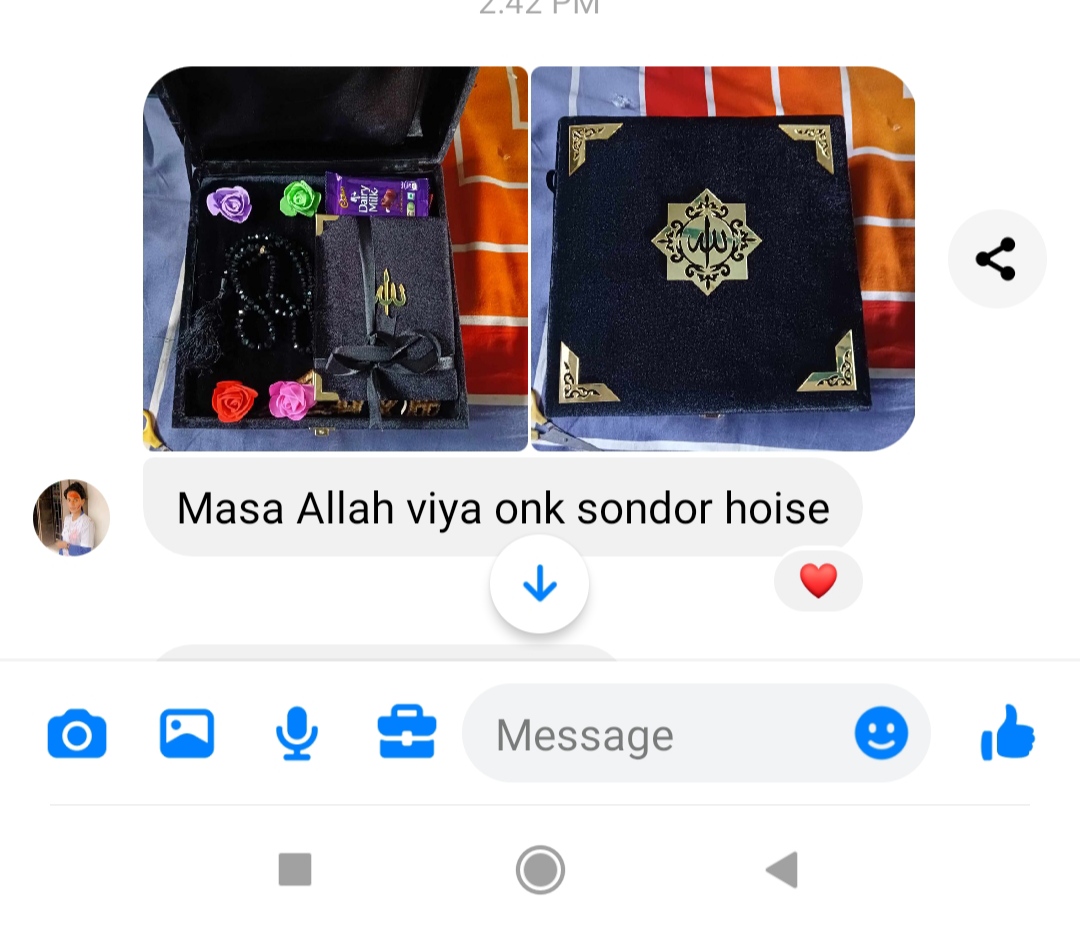Go to the home screen

[540, 870]
